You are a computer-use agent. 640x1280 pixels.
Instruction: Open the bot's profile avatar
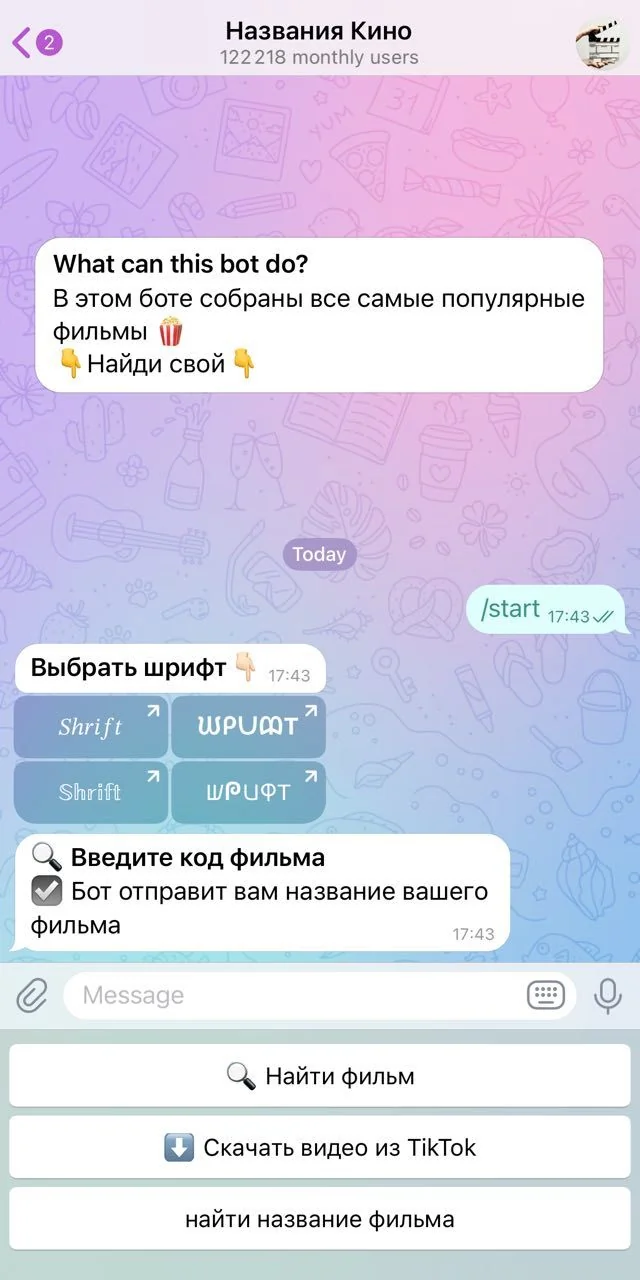600,43
